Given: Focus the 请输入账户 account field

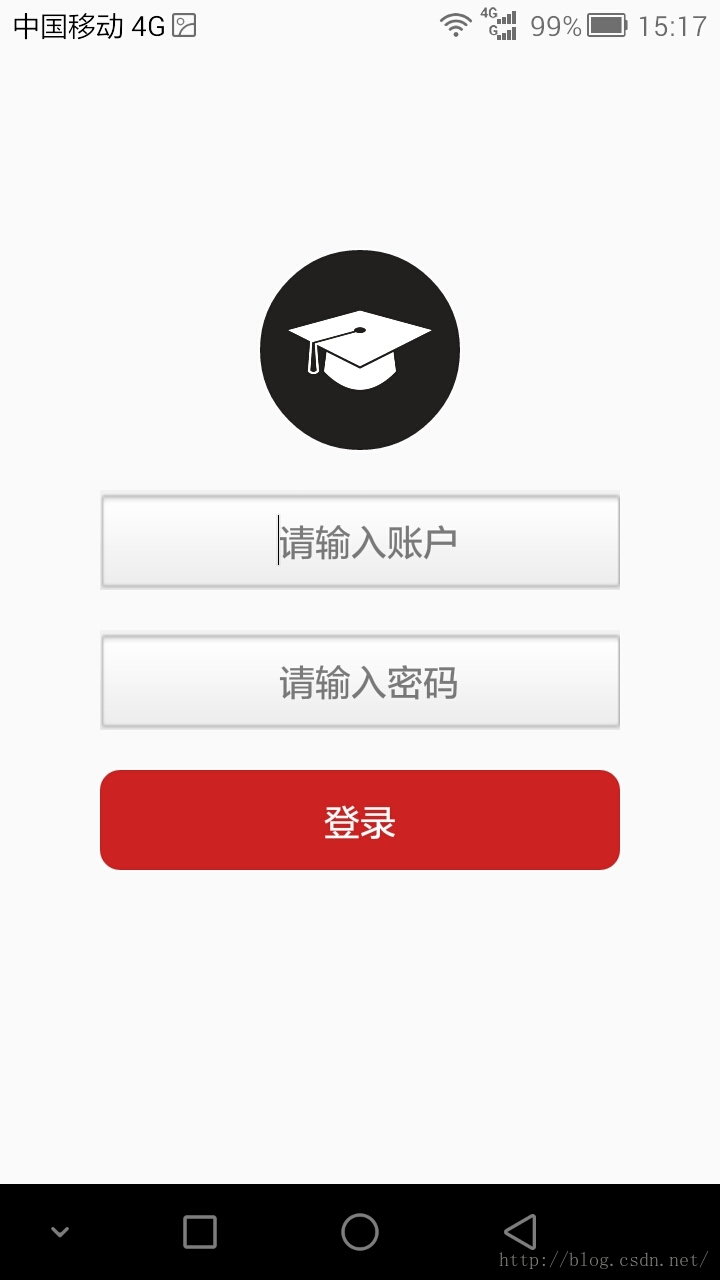Looking at the screenshot, I should coord(360,542).
